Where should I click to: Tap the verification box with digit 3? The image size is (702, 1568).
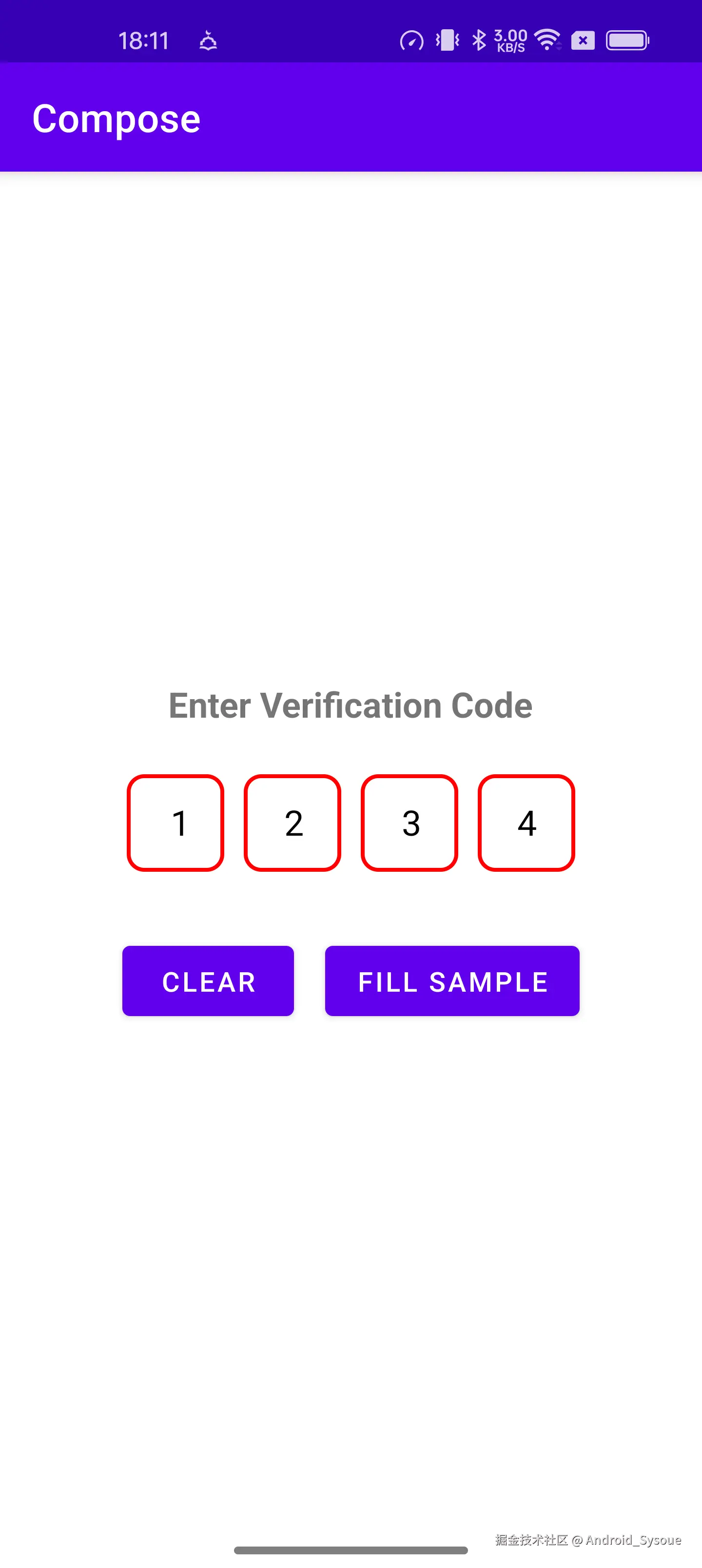coord(409,823)
